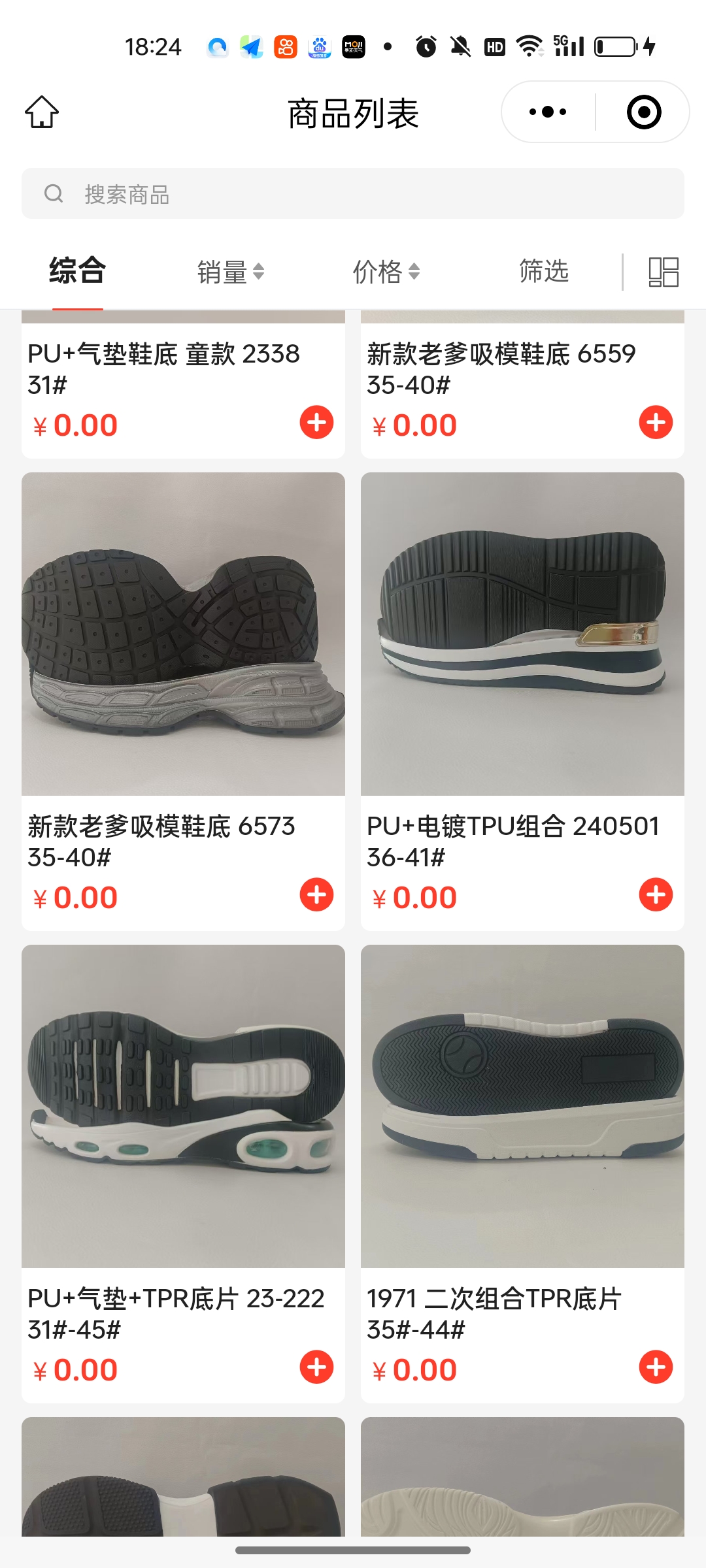This screenshot has height=1568, width=706.
Task: View the PU+电镀TPU组合 240501 product
Action: [522, 634]
